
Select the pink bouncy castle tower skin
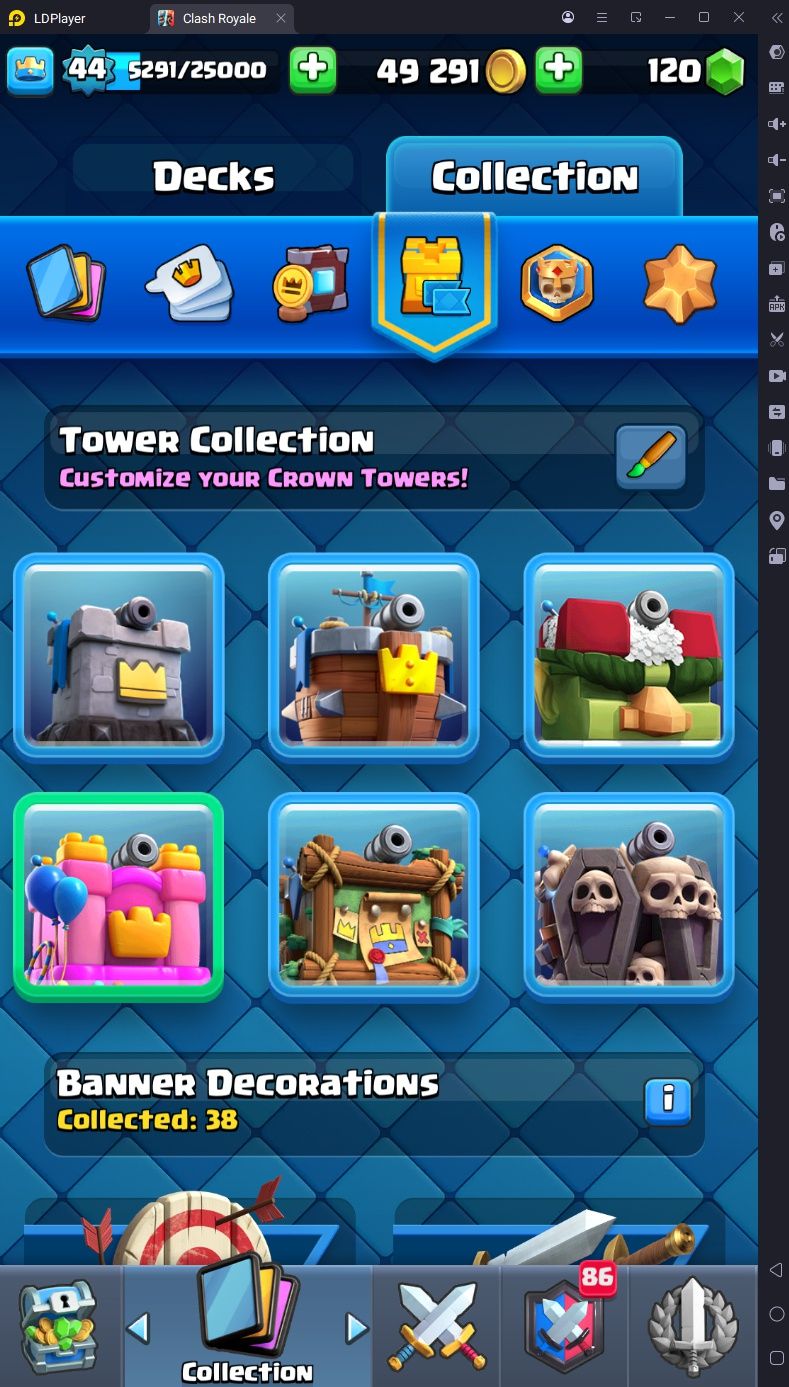tap(119, 897)
